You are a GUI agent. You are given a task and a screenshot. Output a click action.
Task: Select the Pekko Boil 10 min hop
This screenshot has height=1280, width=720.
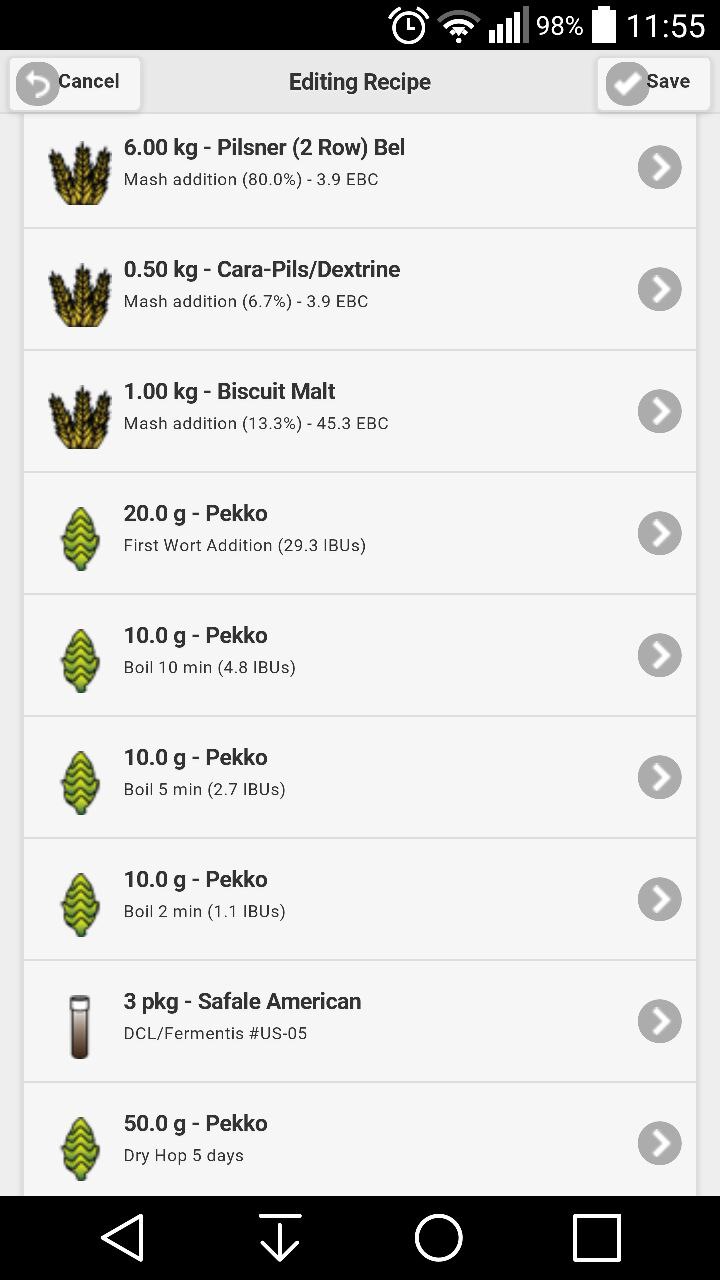(x=360, y=655)
